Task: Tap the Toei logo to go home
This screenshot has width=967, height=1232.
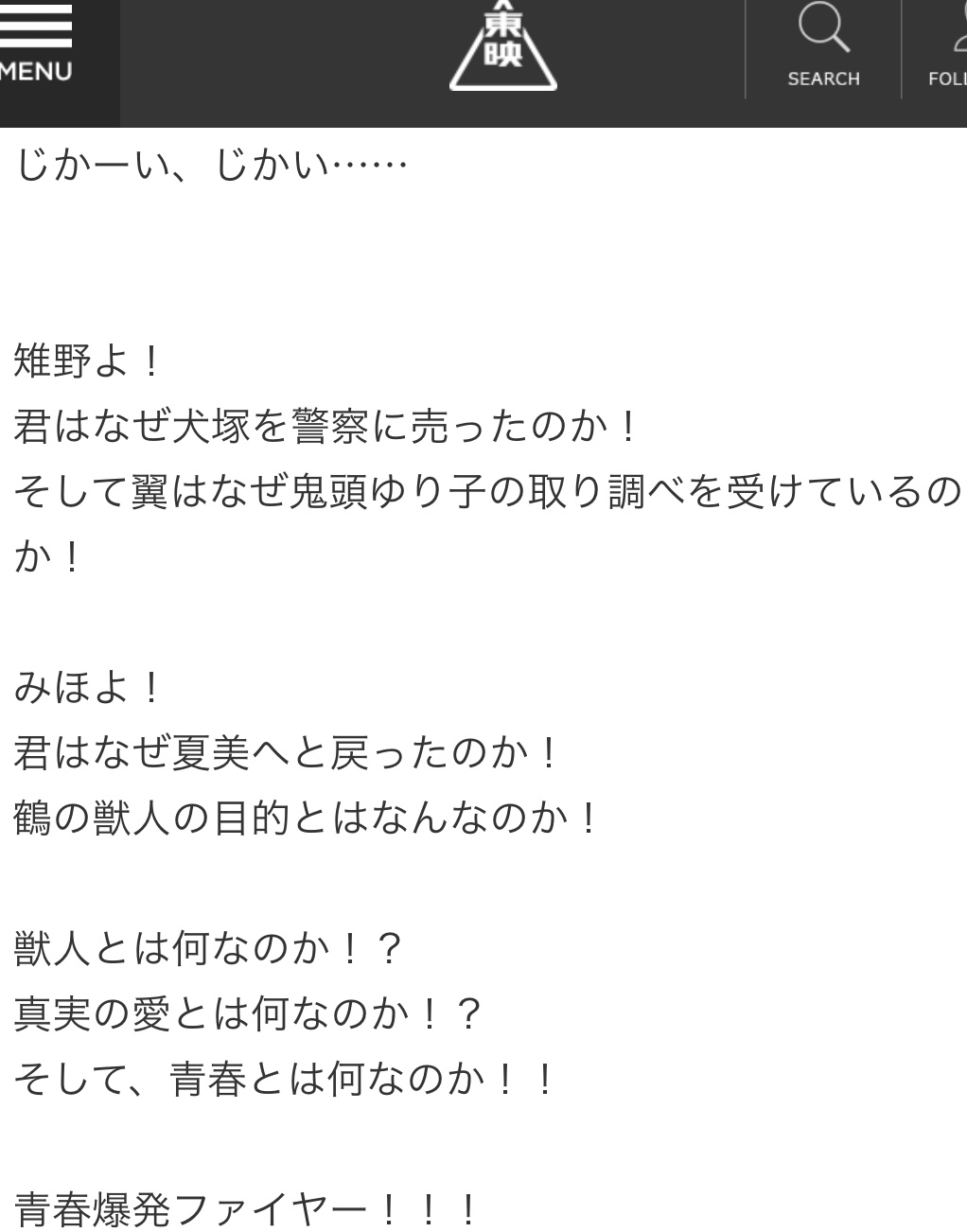Action: point(502,47)
